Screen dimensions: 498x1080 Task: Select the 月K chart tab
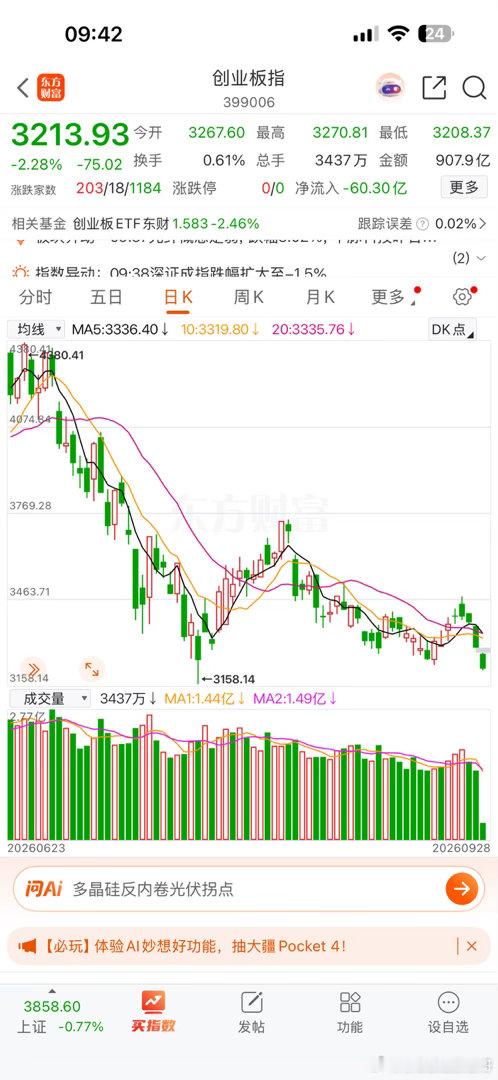(320, 297)
